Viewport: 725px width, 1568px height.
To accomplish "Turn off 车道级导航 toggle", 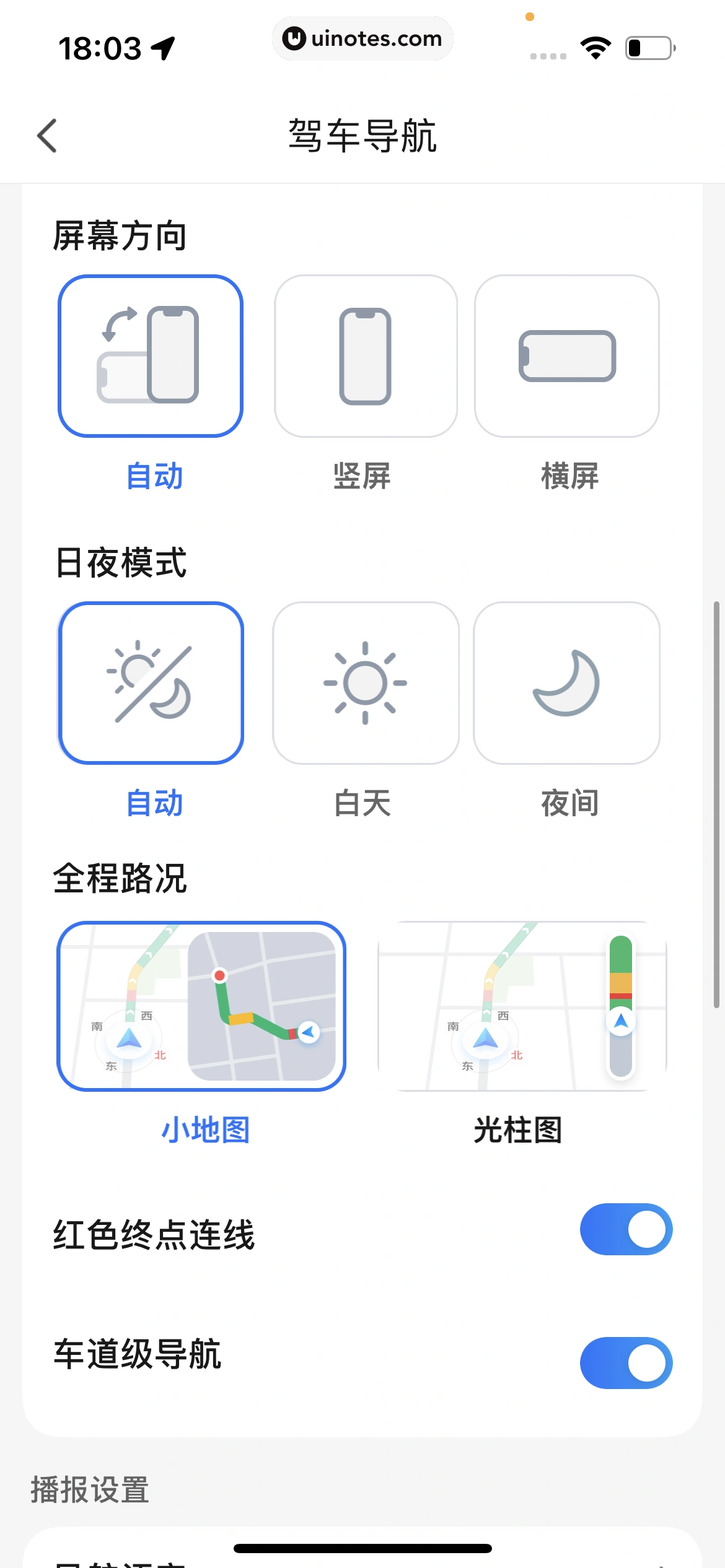I will [x=626, y=1363].
